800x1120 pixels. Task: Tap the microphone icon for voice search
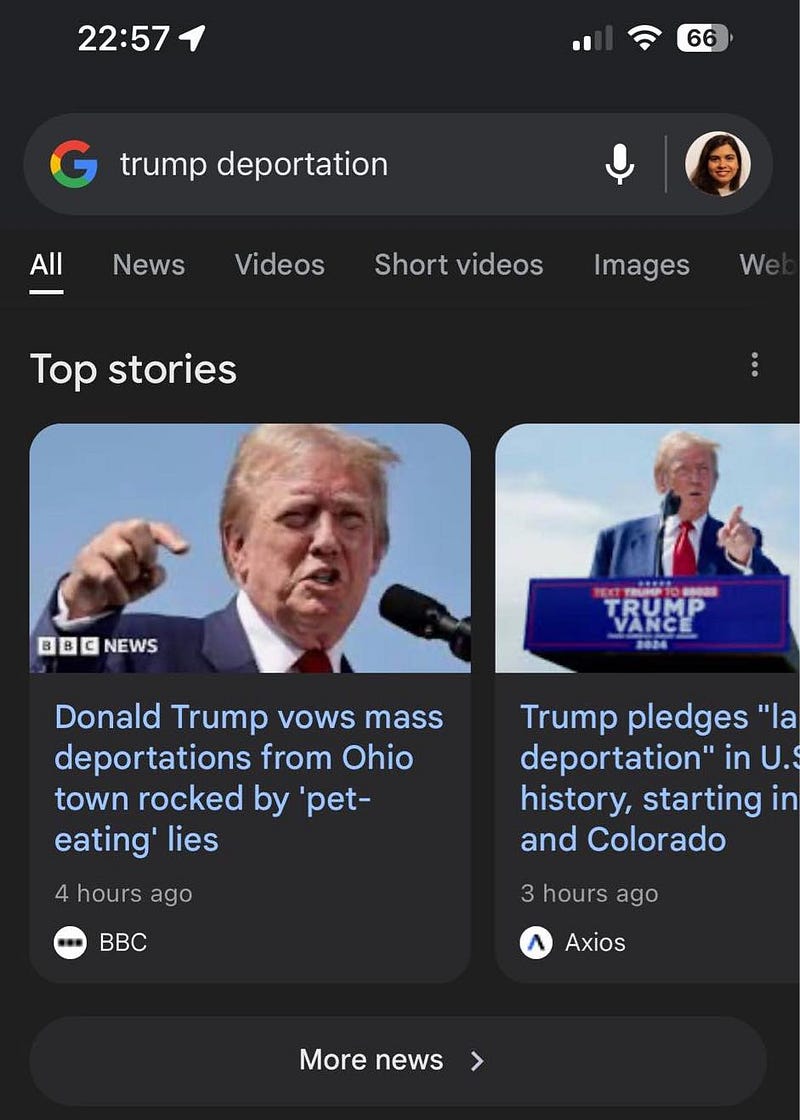click(620, 164)
